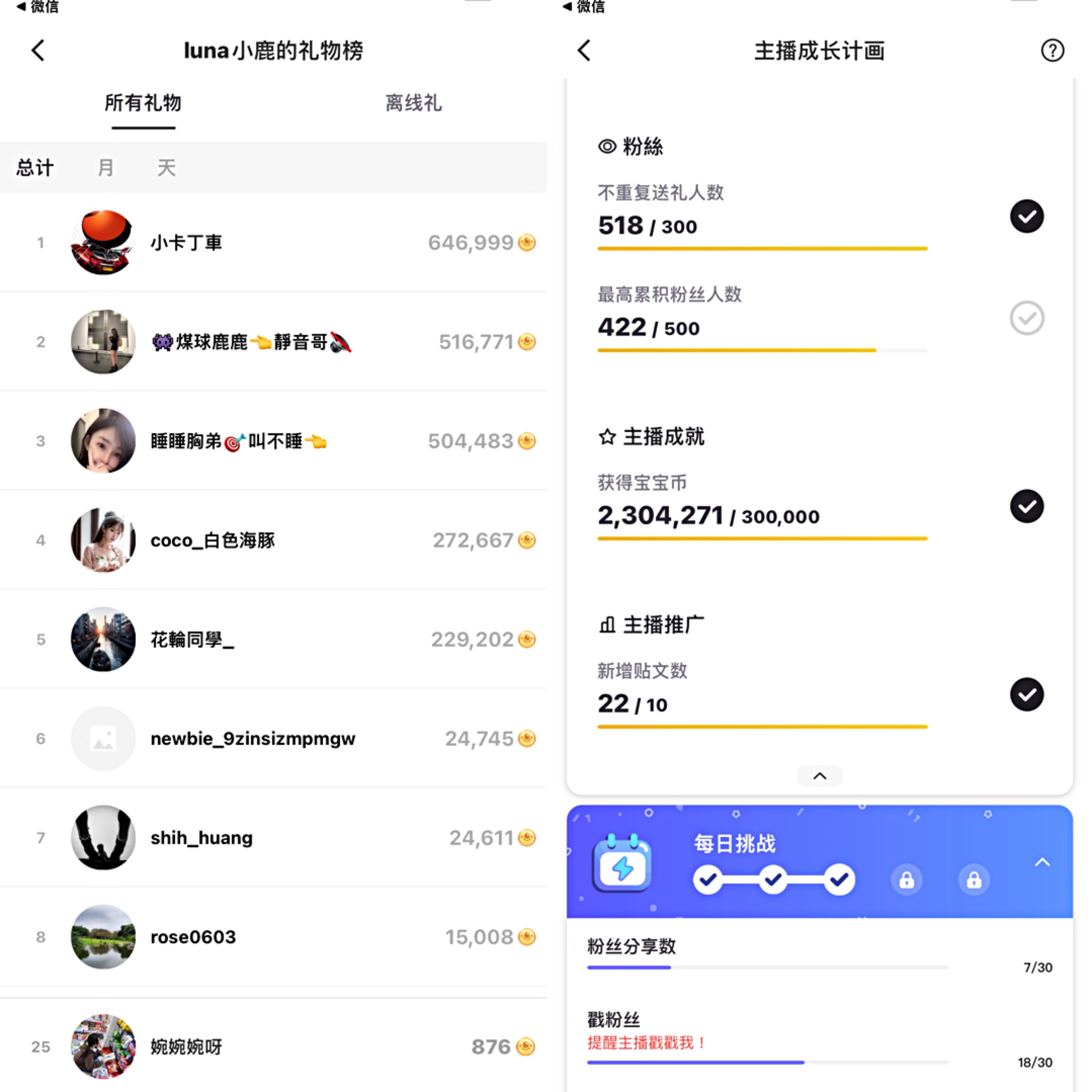Viewport: 1092px width, 1092px height.
Task: Open the help question mark icon
Action: click(x=1052, y=50)
